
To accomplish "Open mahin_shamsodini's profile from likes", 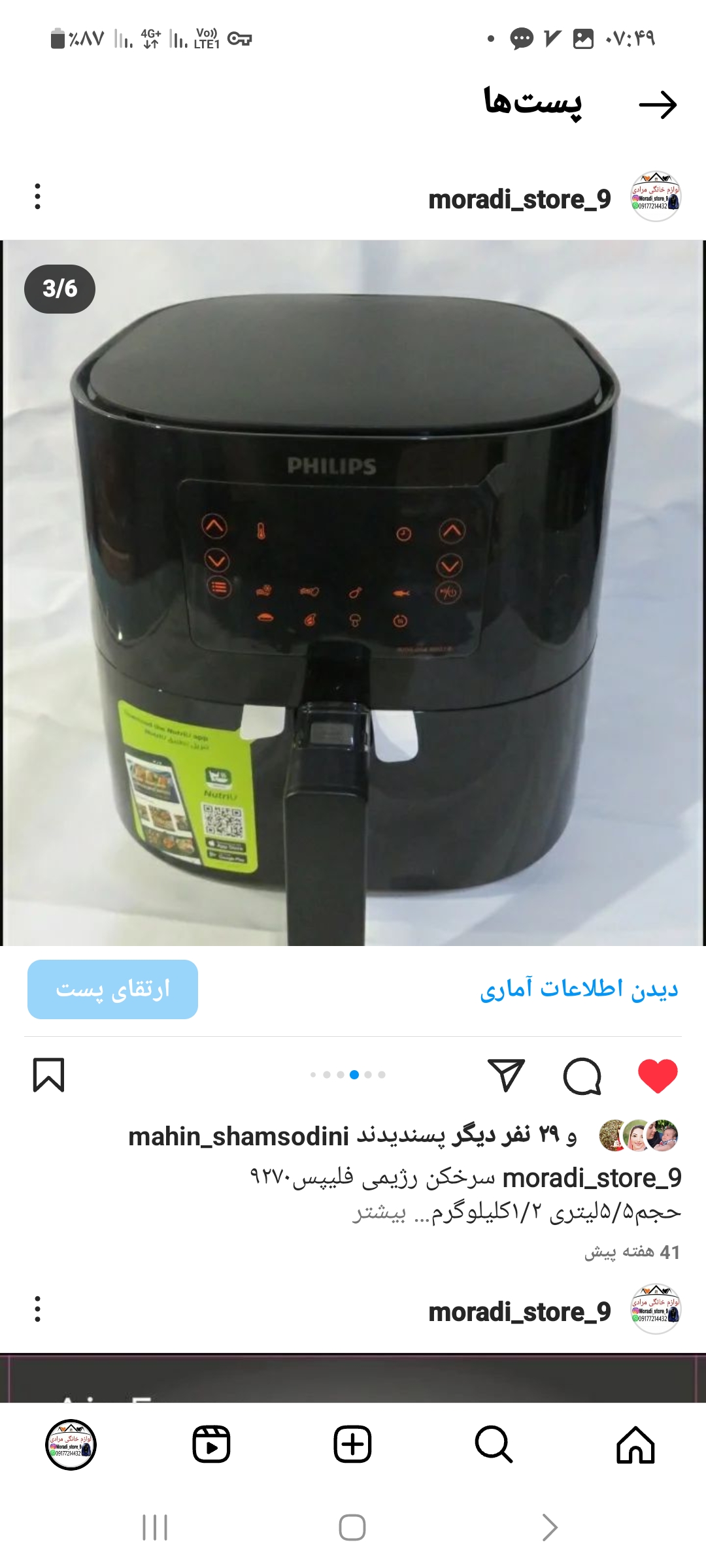I will click(x=239, y=1137).
